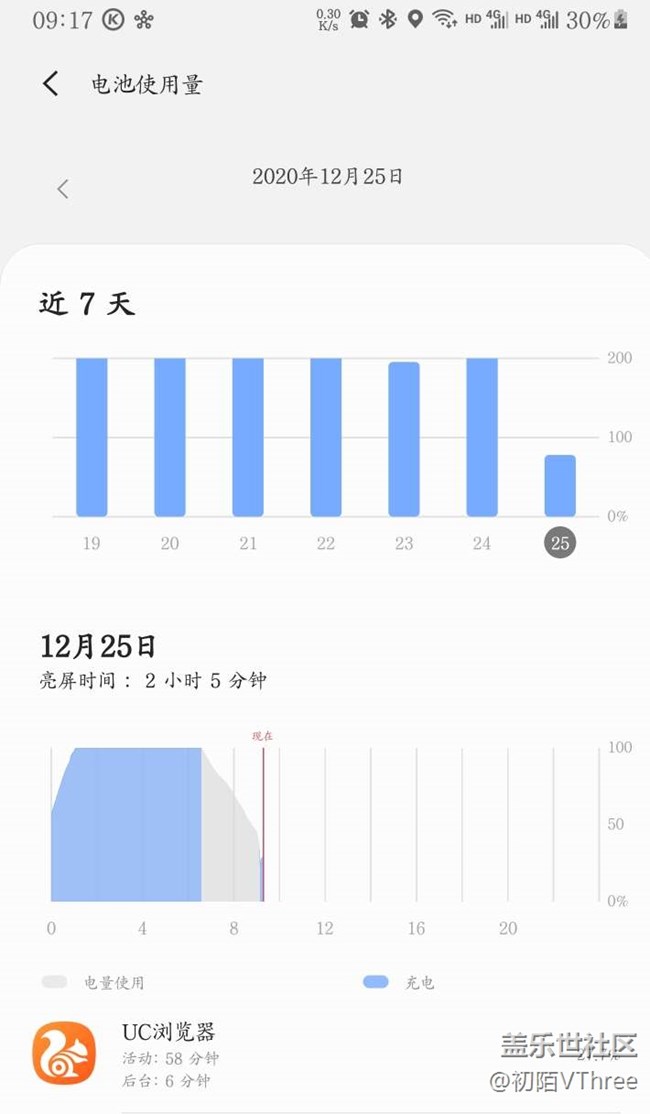Select the bar for day 21
The height and width of the screenshot is (1114, 650).
248,437
